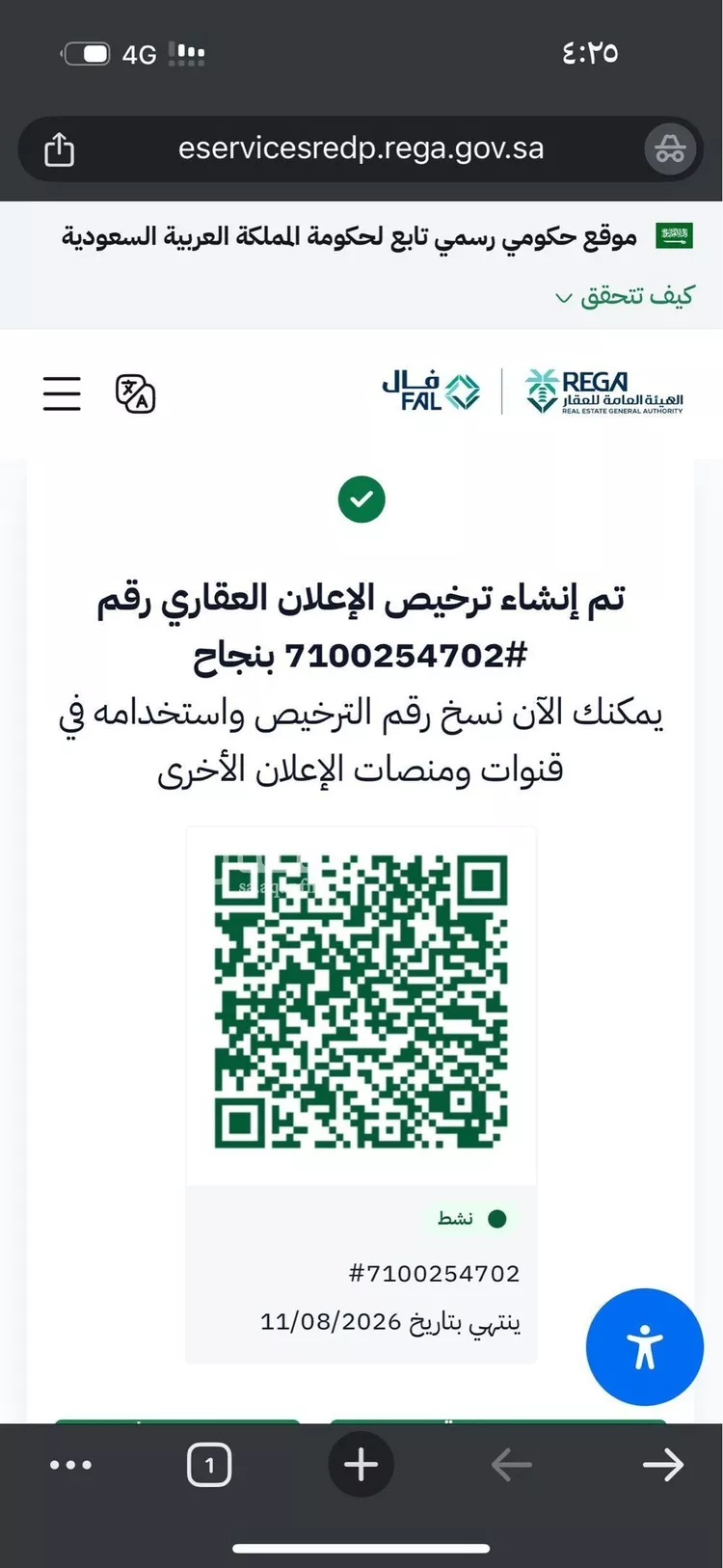
Task: Tap the FAL logo
Action: coord(431,392)
